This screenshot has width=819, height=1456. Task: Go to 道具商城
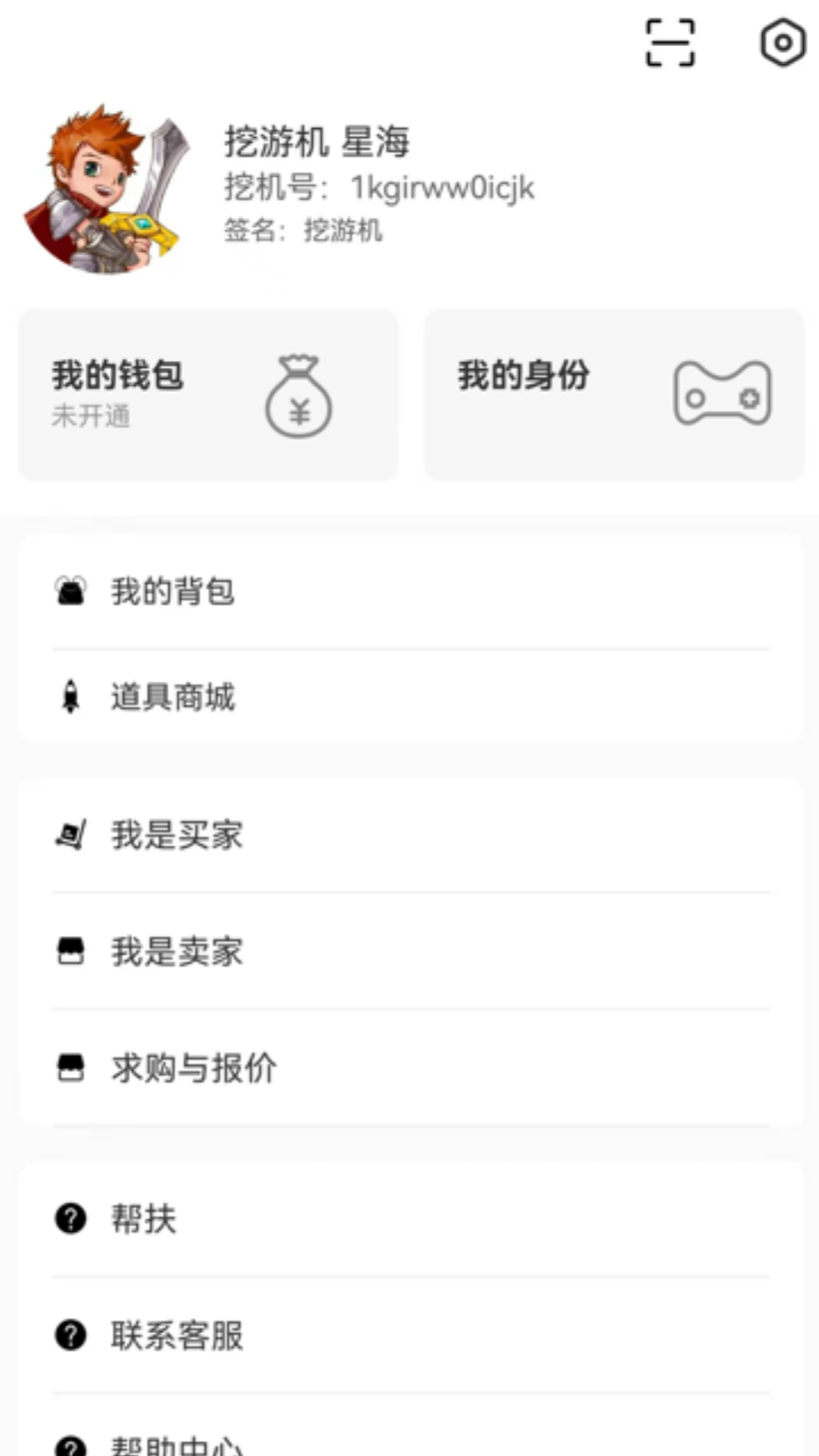[411, 696]
